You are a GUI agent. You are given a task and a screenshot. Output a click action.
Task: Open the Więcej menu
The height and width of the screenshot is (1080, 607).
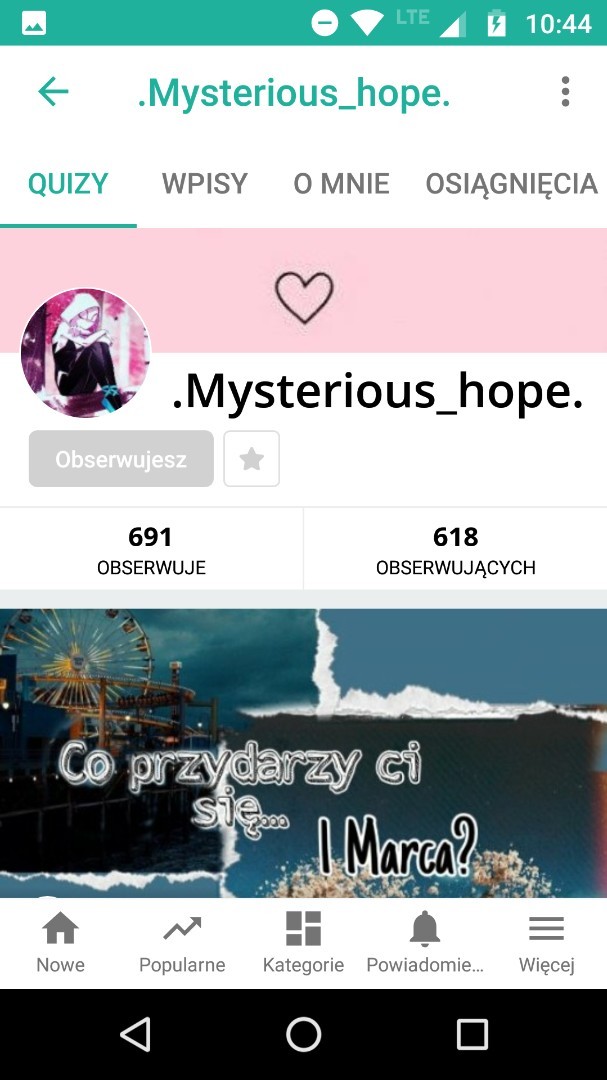click(x=546, y=943)
